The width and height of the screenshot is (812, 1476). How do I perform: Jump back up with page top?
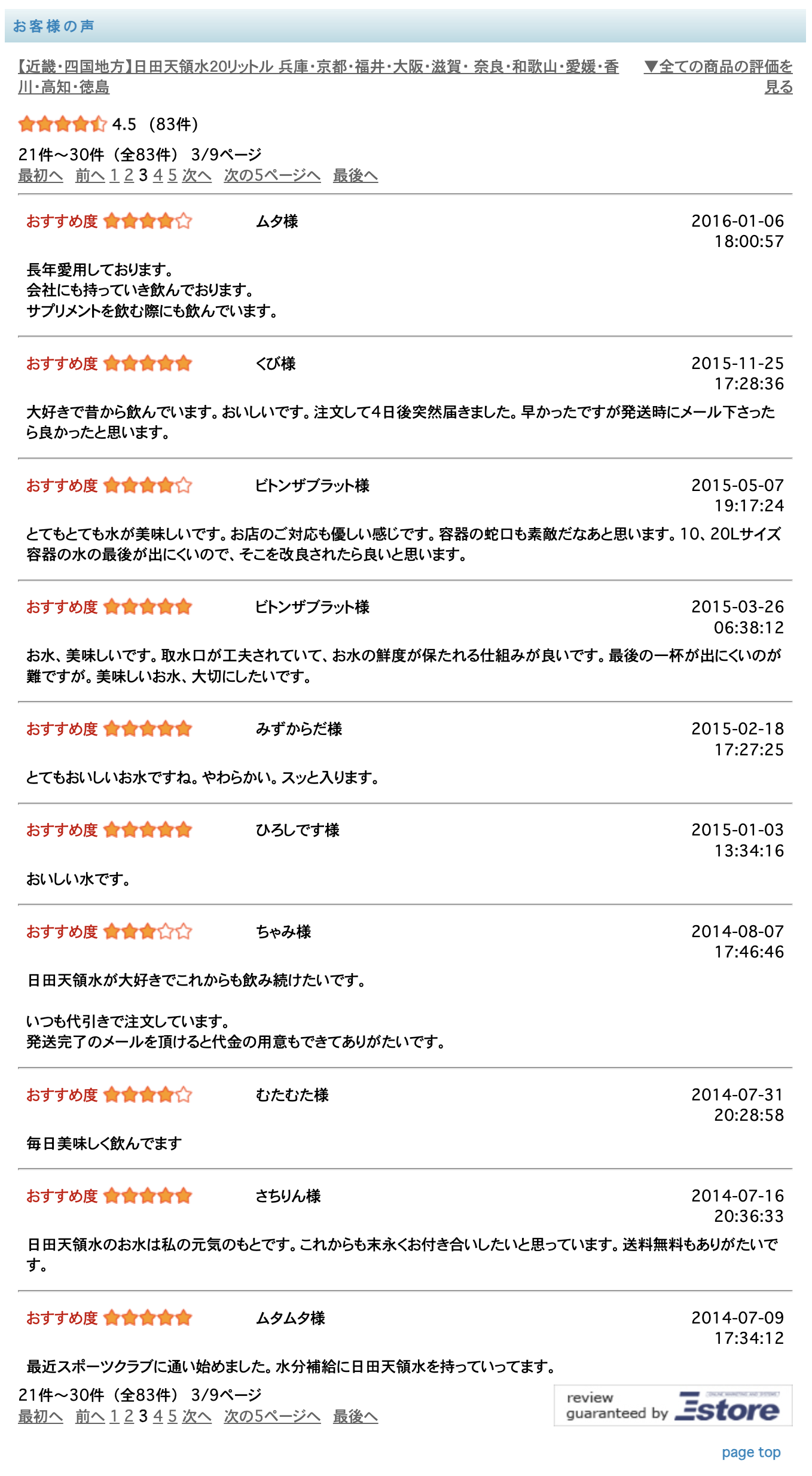tap(751, 1452)
